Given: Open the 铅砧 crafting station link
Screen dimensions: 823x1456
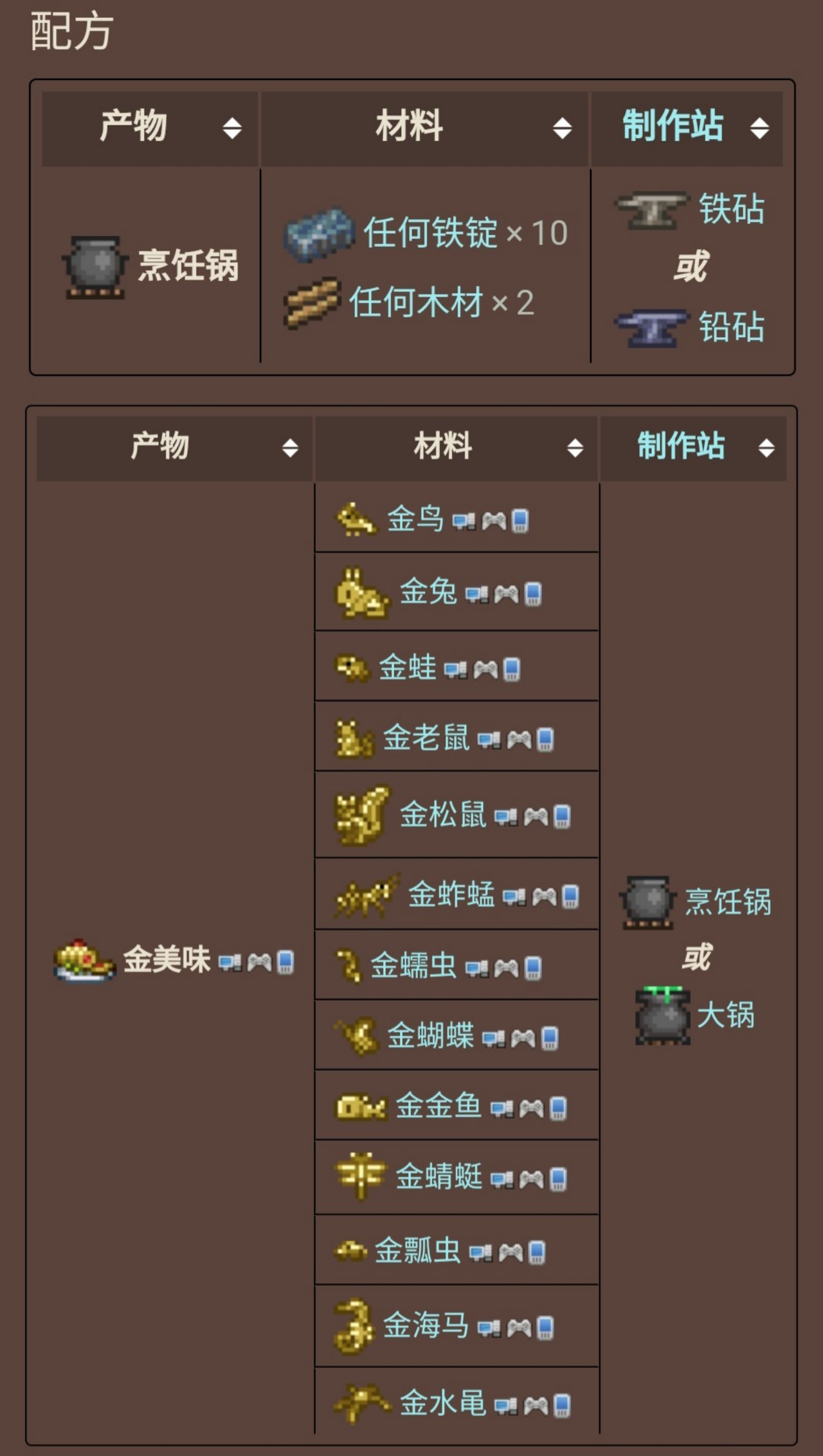Looking at the screenshot, I should pyautogui.click(x=732, y=327).
